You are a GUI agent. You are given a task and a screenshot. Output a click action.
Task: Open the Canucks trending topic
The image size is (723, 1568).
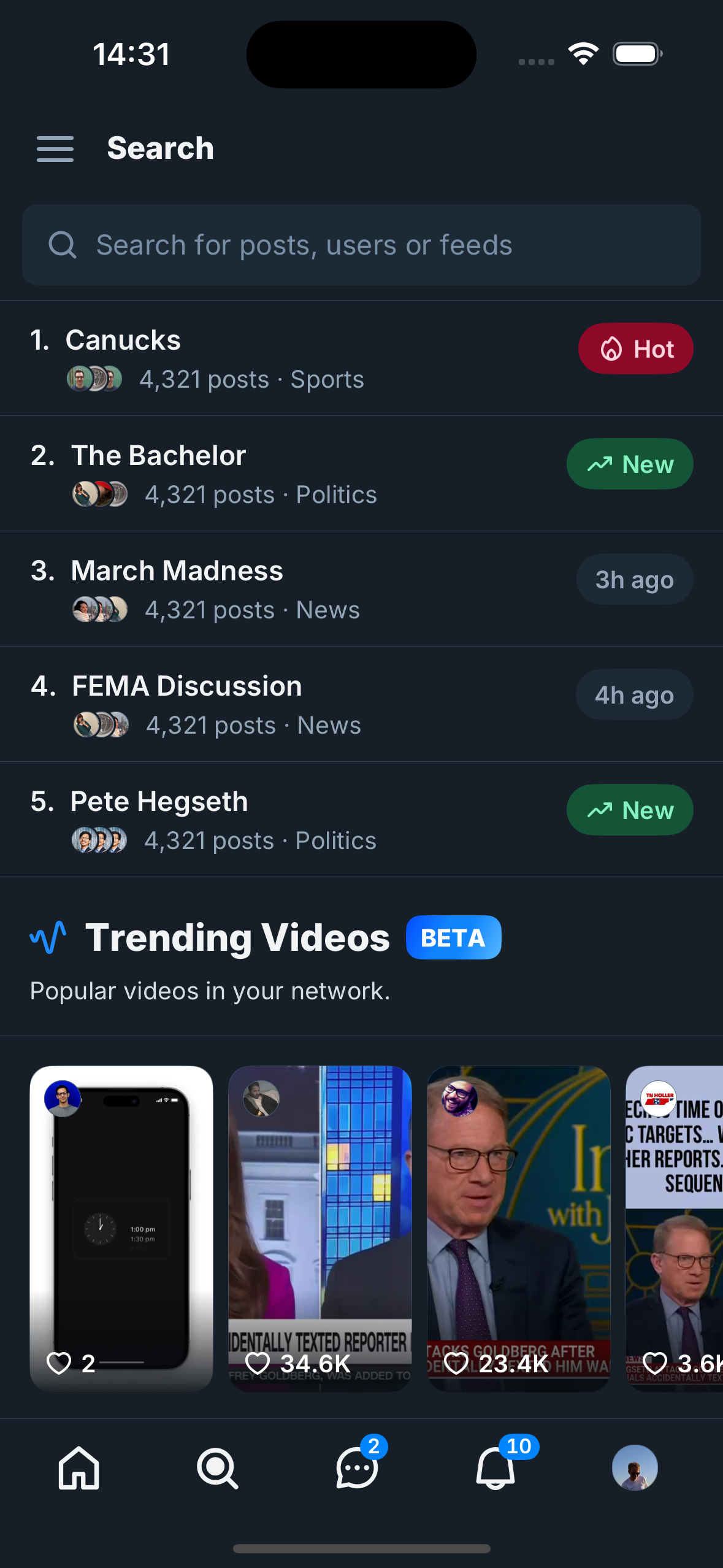click(x=123, y=339)
